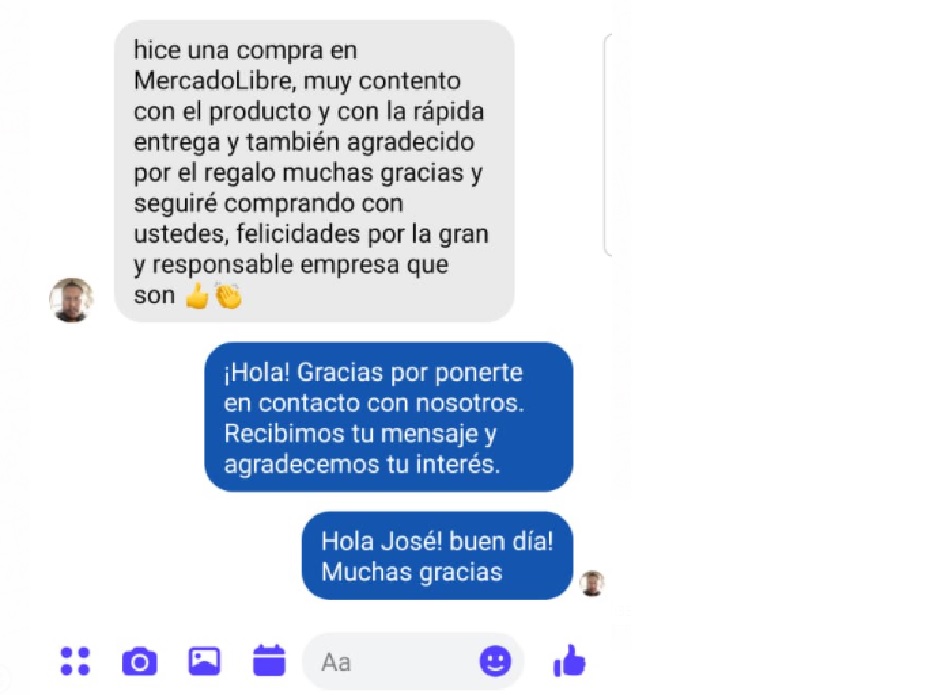This screenshot has height=695, width=928.
Task: Open the more options grid icon
Action: click(75, 661)
